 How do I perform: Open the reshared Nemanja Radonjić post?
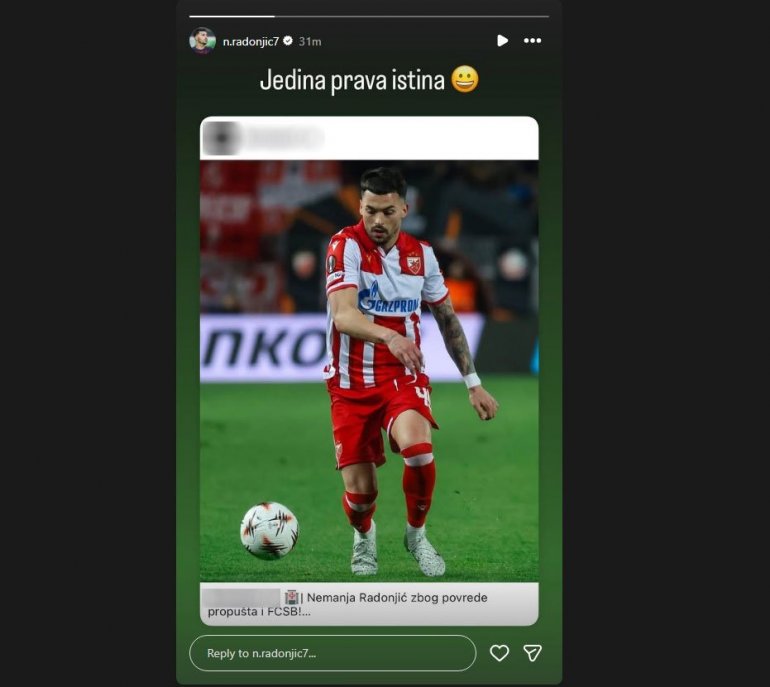pos(369,370)
